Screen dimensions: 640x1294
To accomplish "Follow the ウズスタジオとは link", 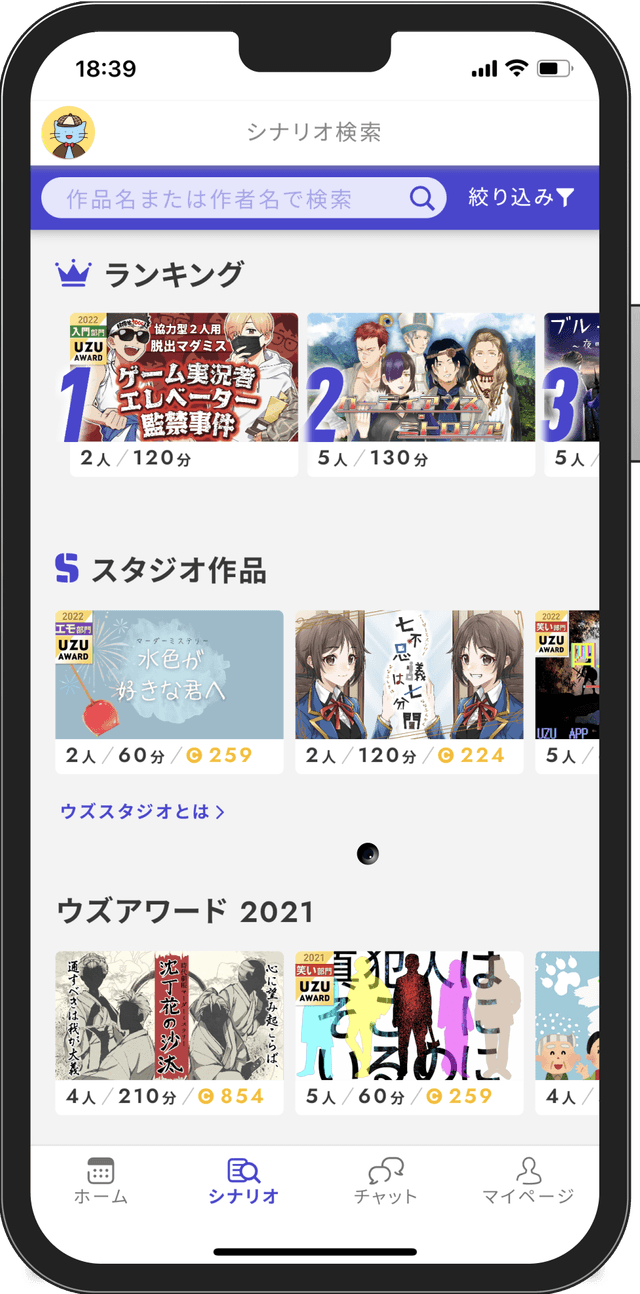I will tap(142, 811).
